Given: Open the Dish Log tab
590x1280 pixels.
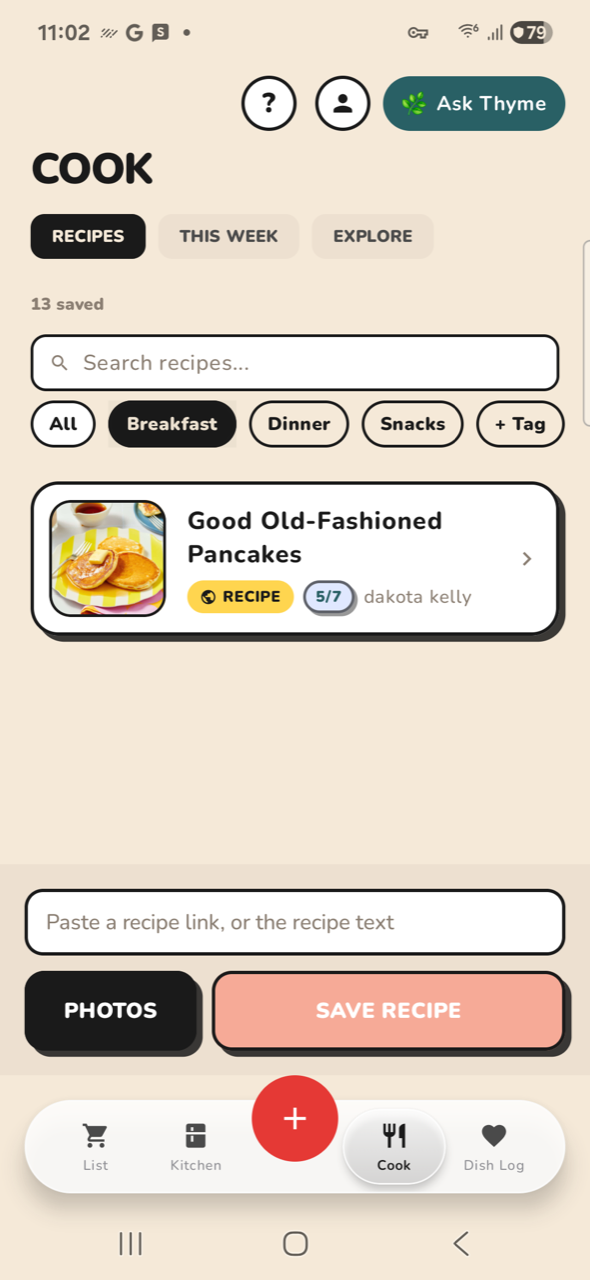Looking at the screenshot, I should click(494, 1147).
